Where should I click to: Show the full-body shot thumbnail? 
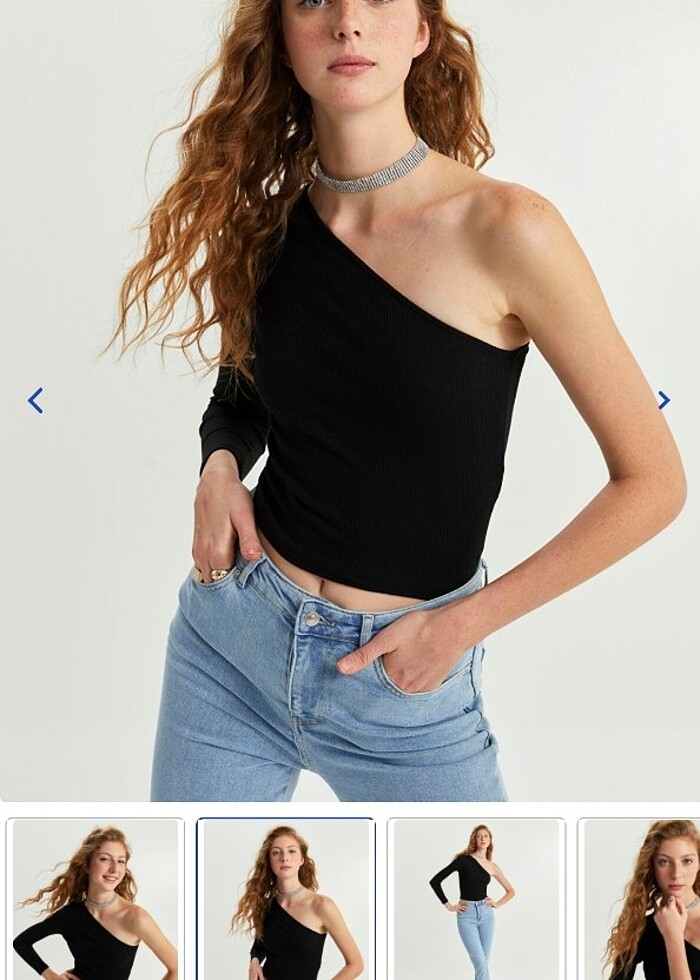click(x=476, y=898)
